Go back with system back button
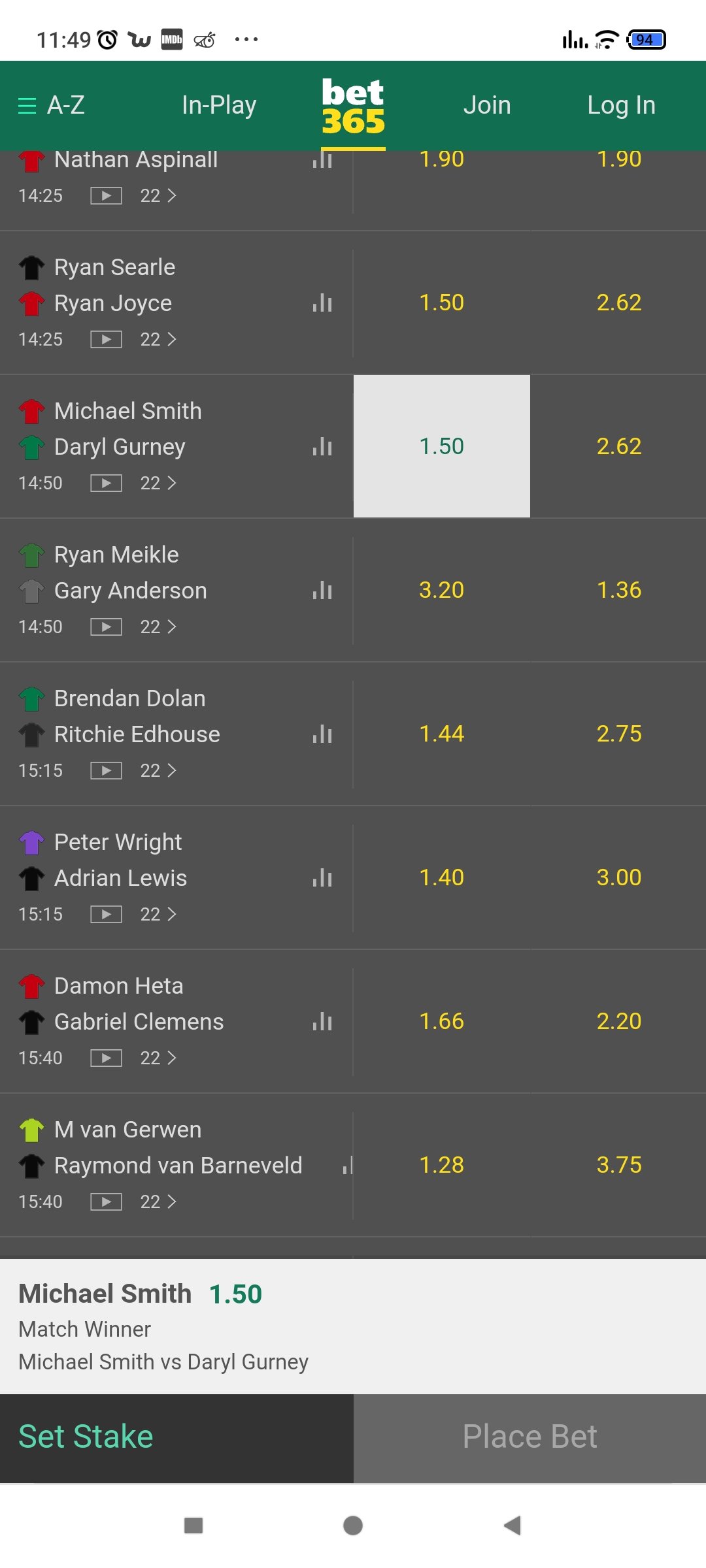 [513, 1526]
